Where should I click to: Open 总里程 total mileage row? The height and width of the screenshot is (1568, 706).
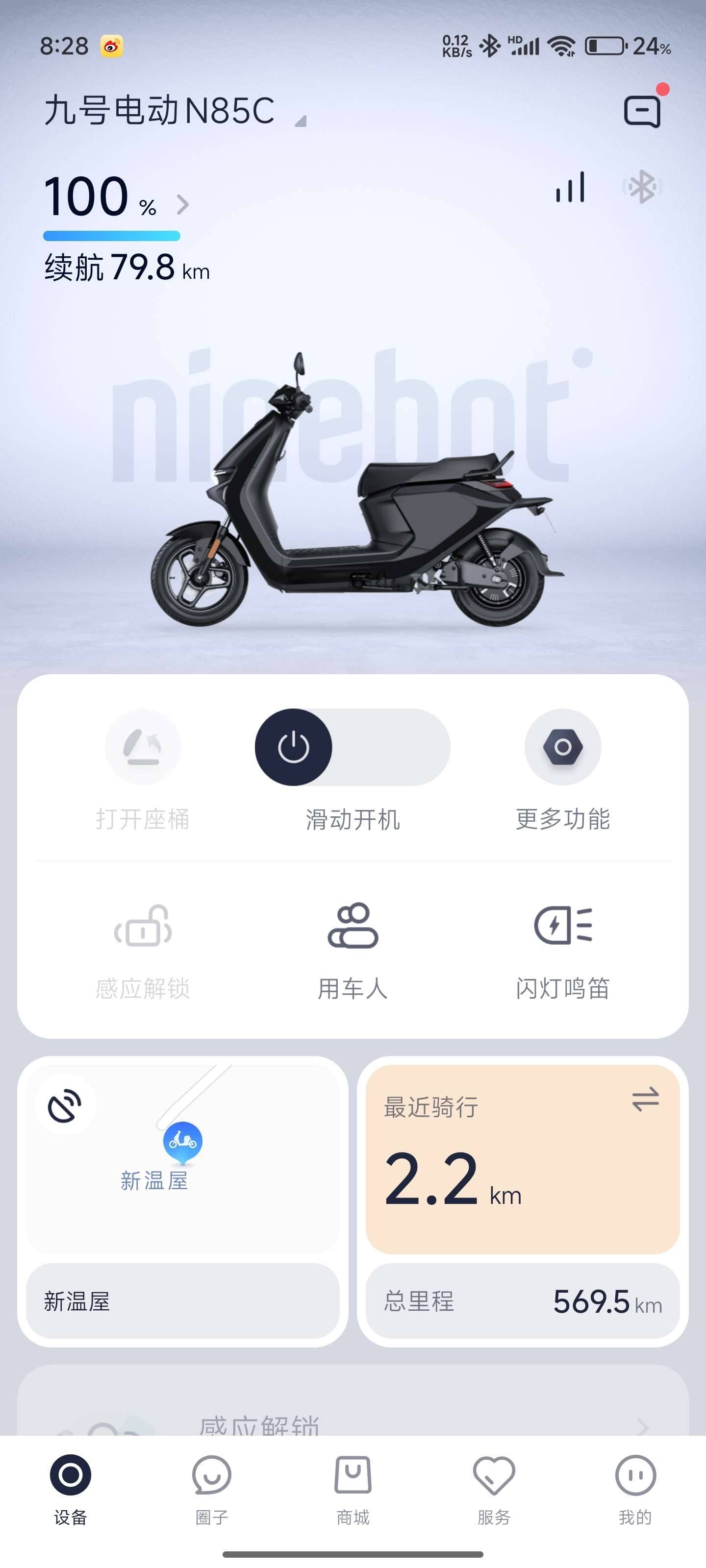point(522,1301)
